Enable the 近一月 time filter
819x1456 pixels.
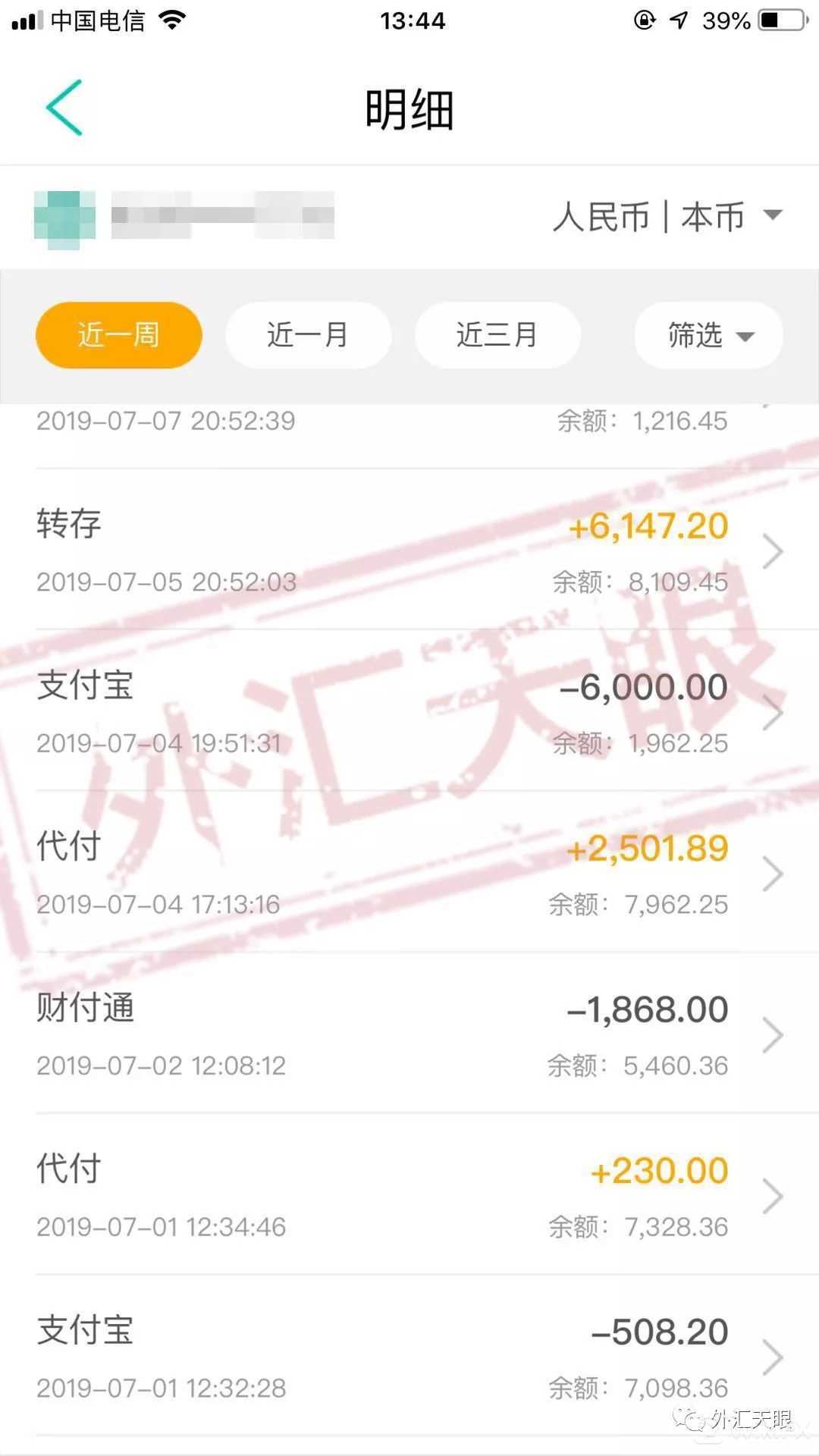308,335
